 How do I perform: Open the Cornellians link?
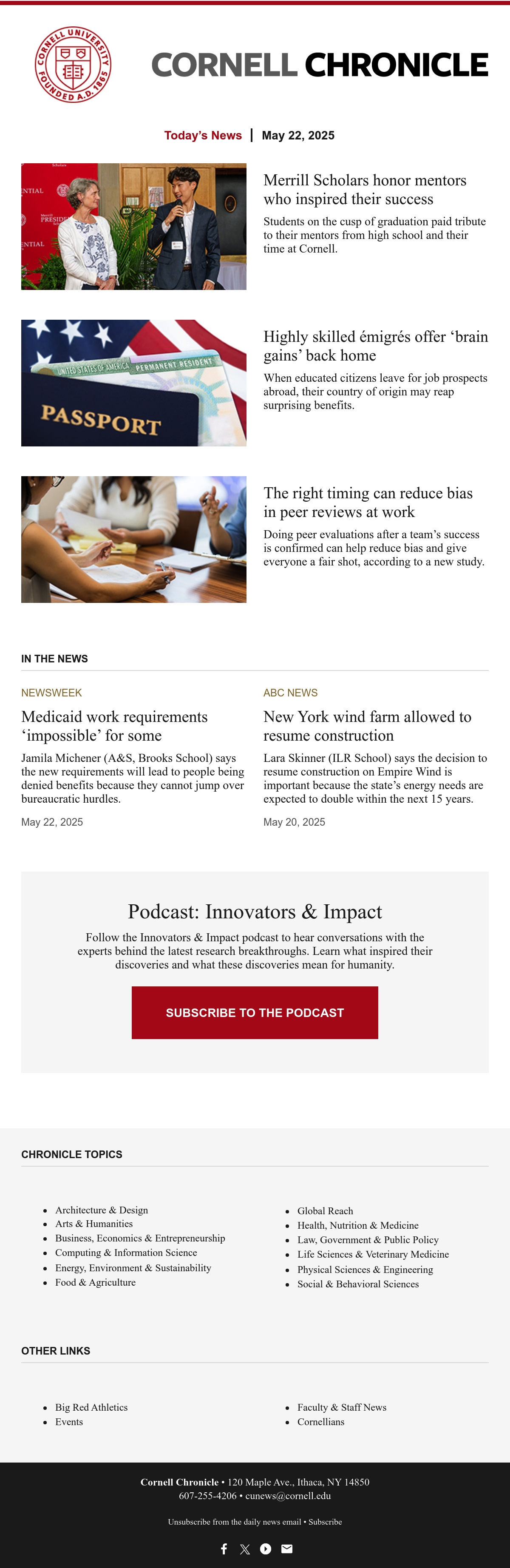pyautogui.click(x=321, y=1421)
